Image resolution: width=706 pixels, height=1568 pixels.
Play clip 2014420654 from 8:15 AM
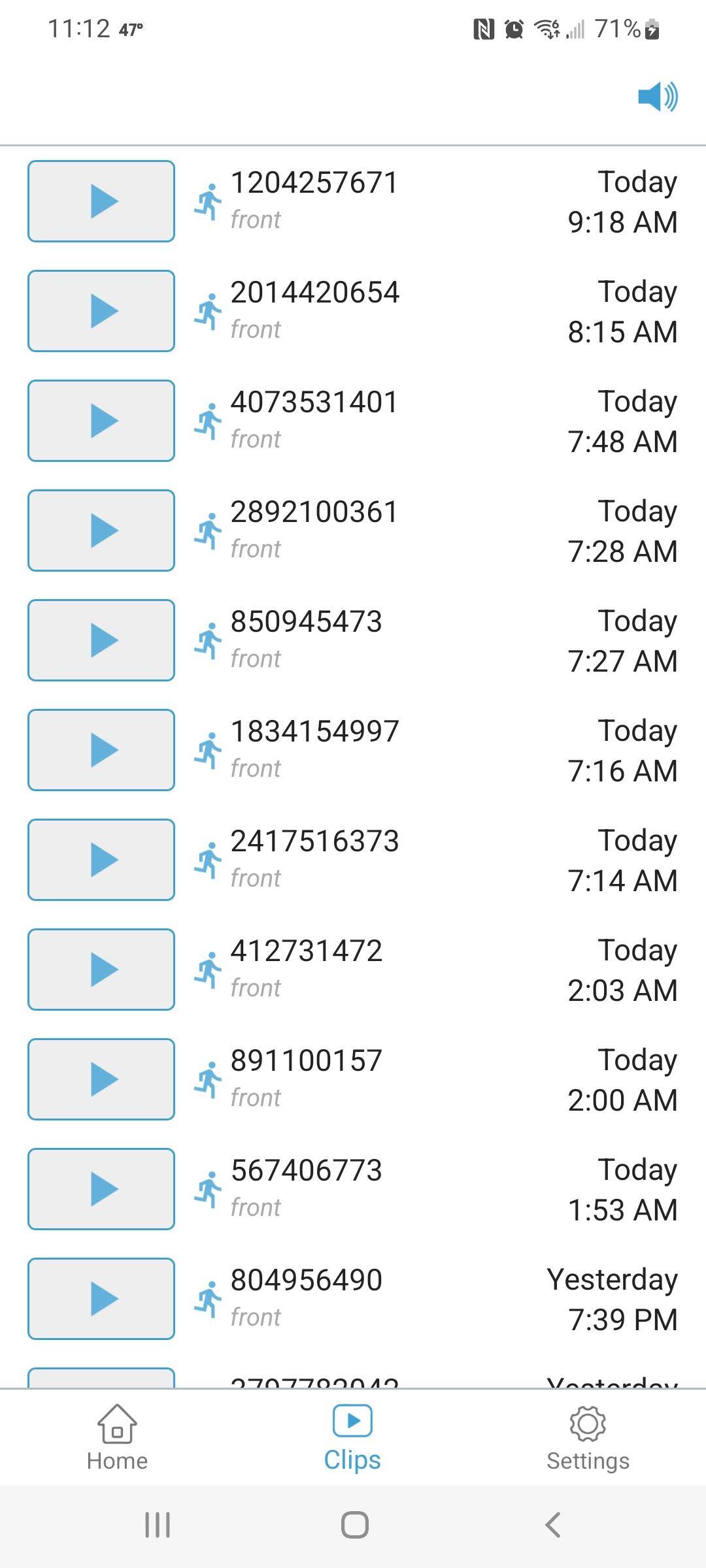(101, 311)
